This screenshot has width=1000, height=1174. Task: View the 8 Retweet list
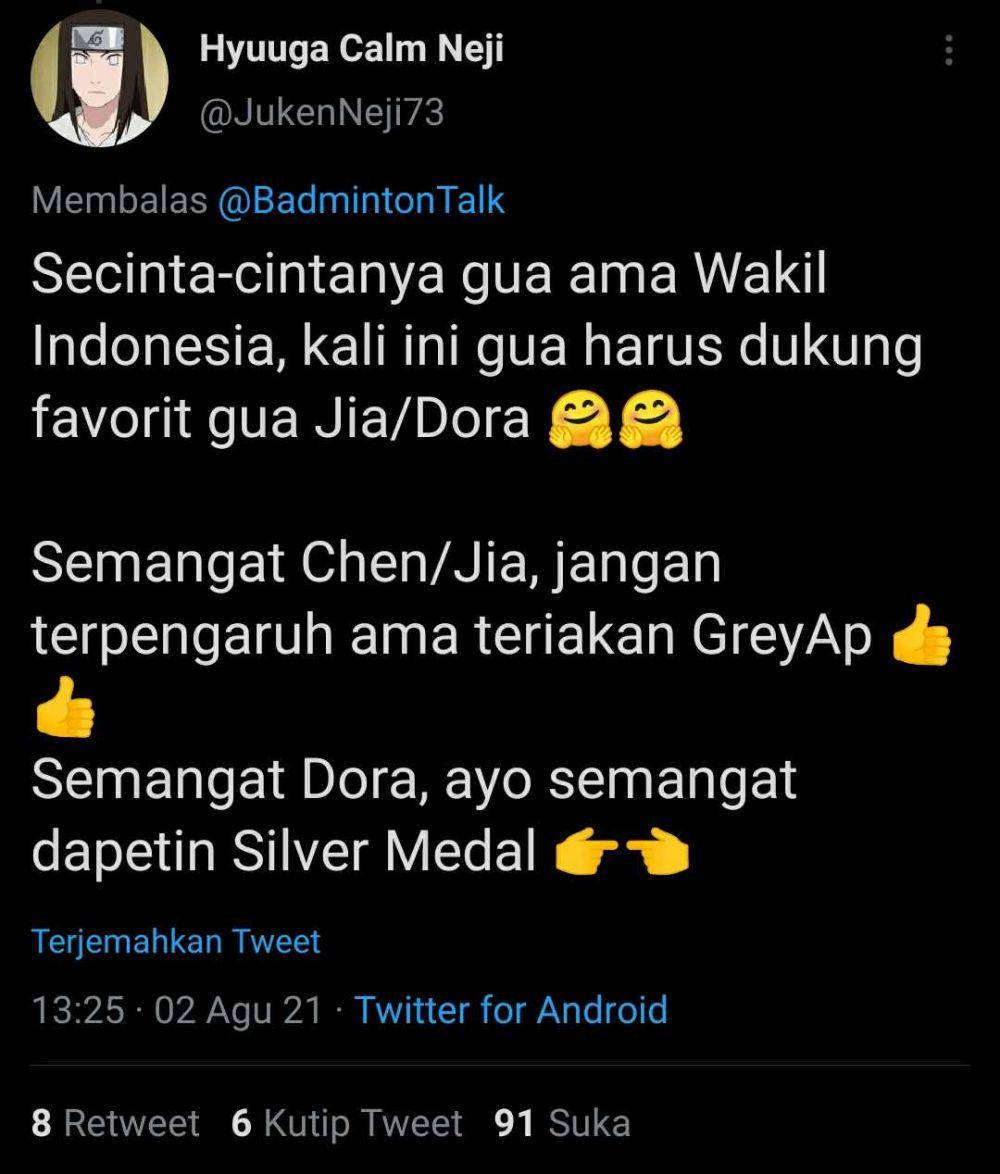point(115,1123)
